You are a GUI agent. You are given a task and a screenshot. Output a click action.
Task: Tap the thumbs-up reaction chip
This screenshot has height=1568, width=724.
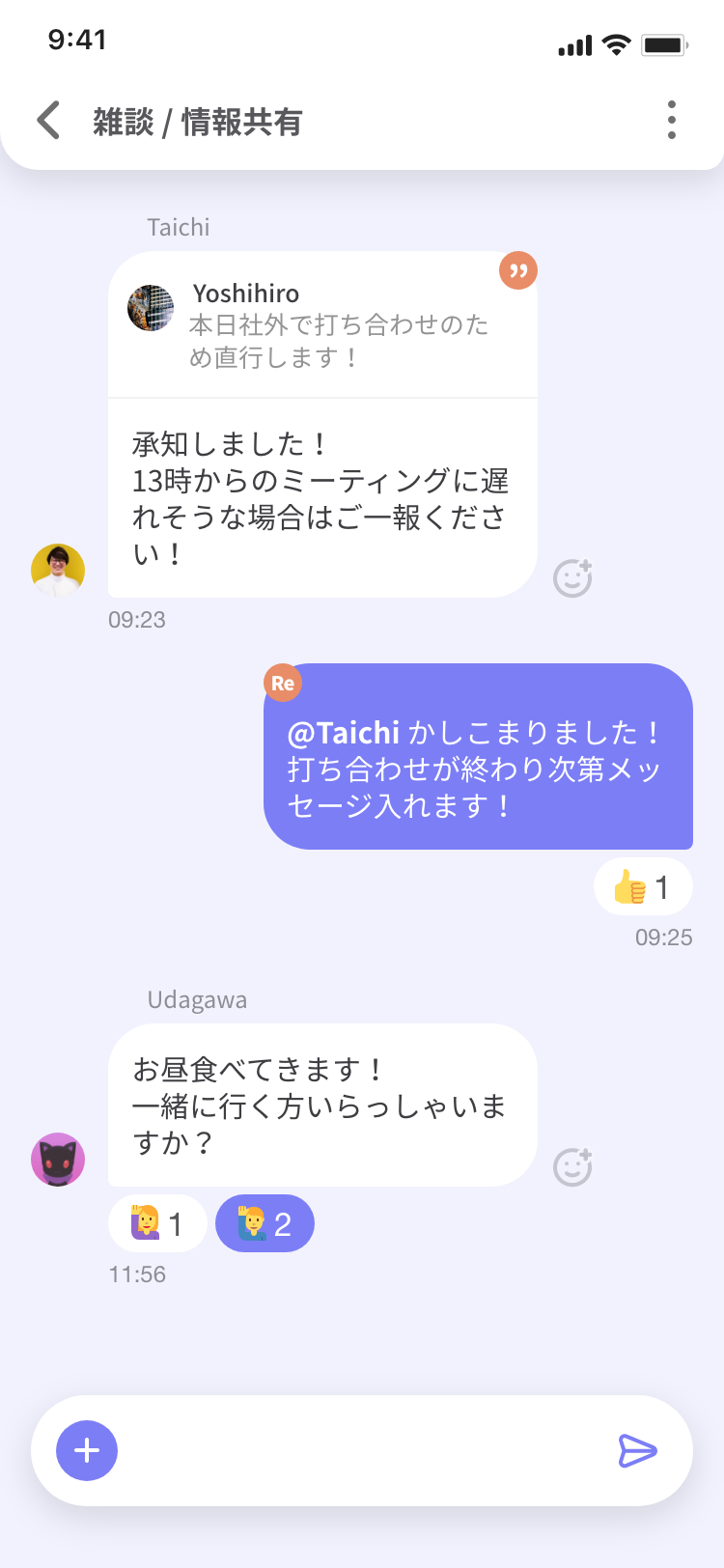(x=642, y=886)
